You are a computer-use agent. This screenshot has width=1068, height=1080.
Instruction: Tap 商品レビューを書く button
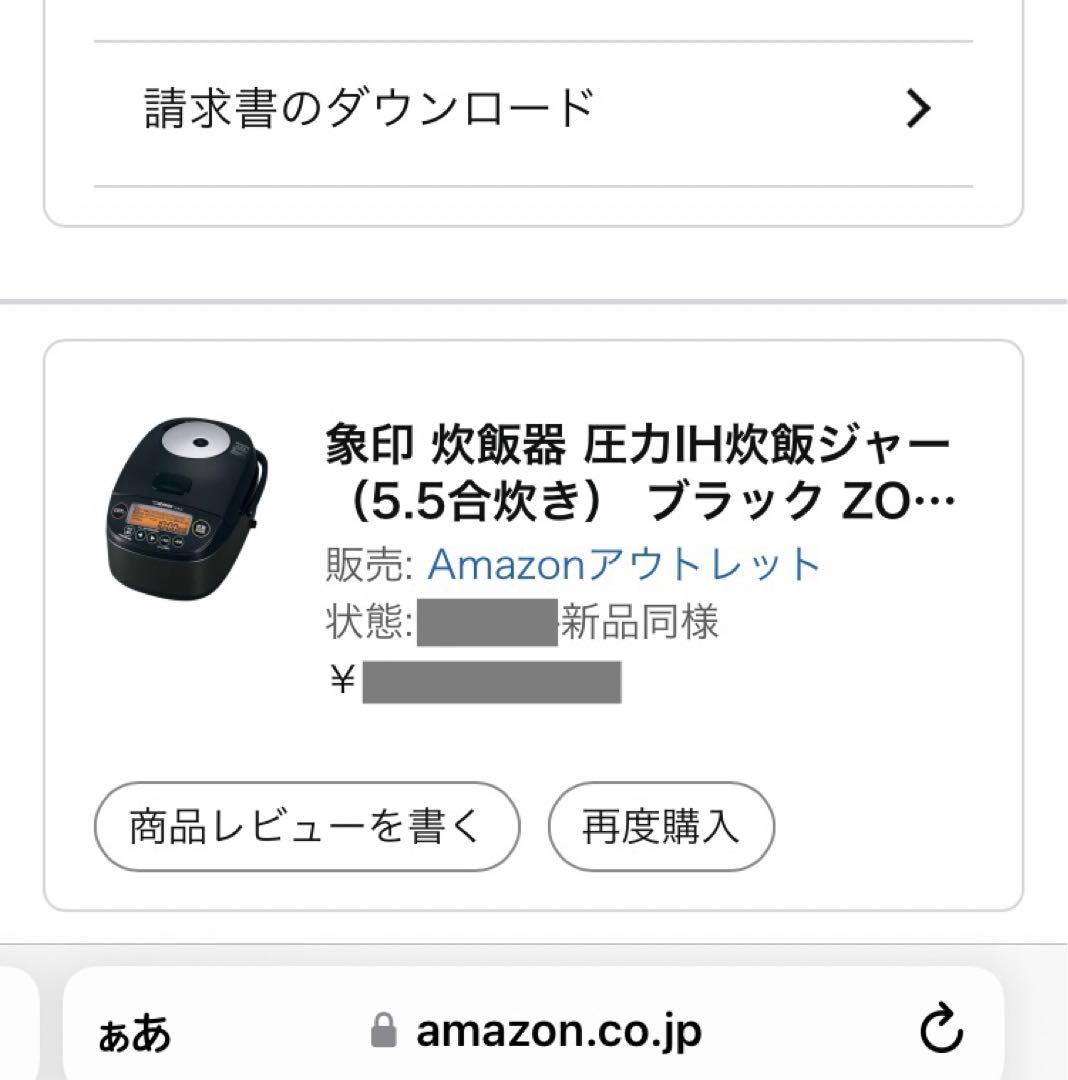(307, 827)
